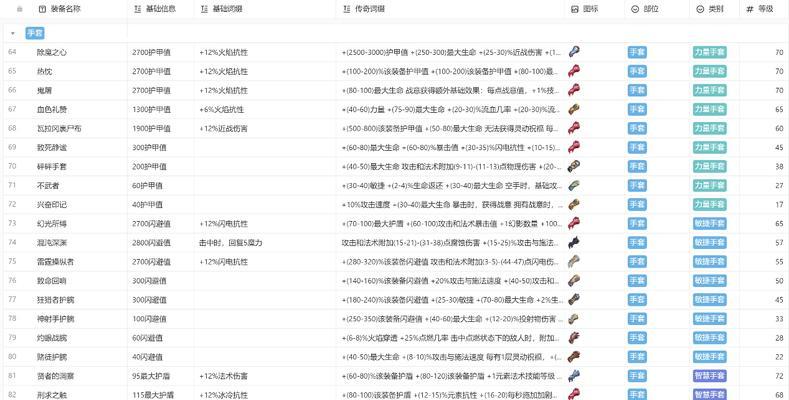Open the 部位 column header
This screenshot has height=400, width=789.
point(650,9)
